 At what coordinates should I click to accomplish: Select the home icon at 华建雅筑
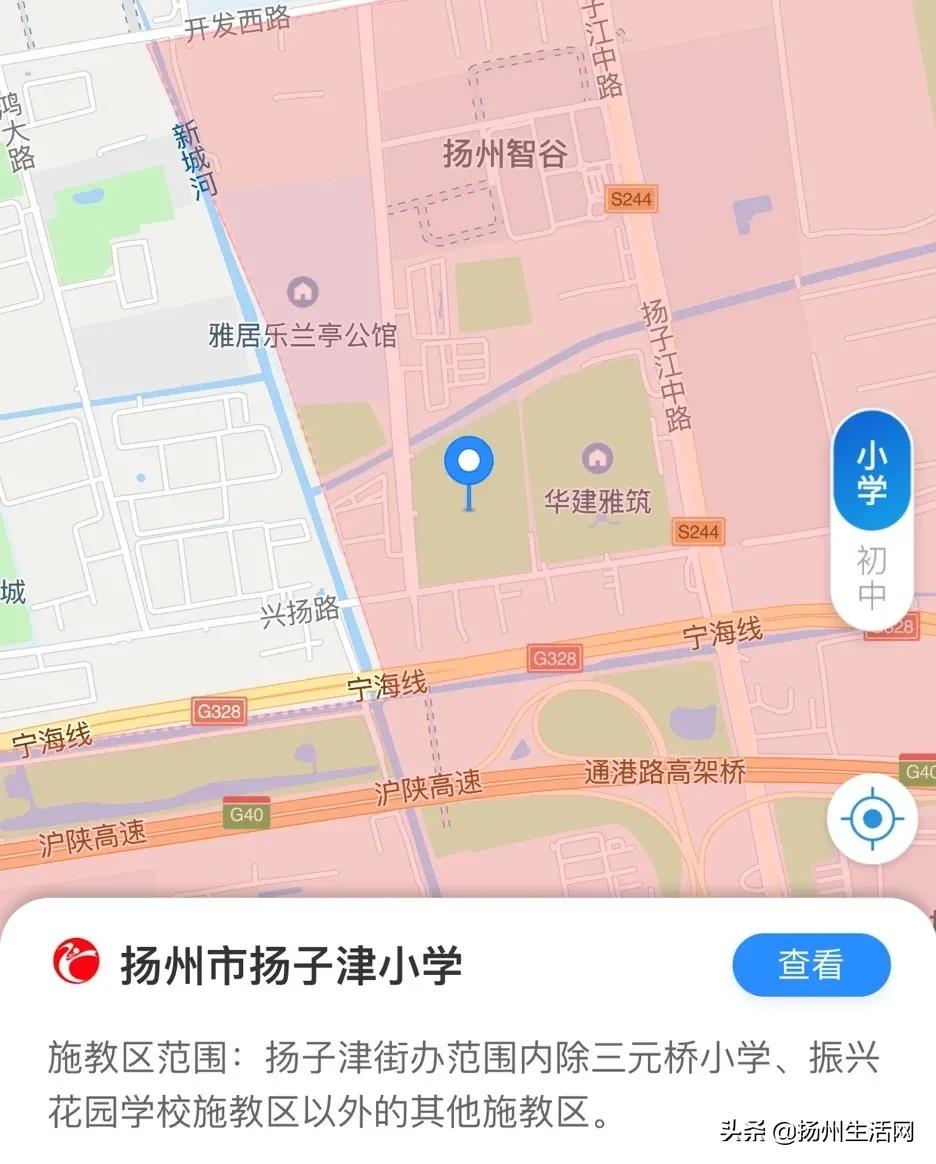[597, 457]
